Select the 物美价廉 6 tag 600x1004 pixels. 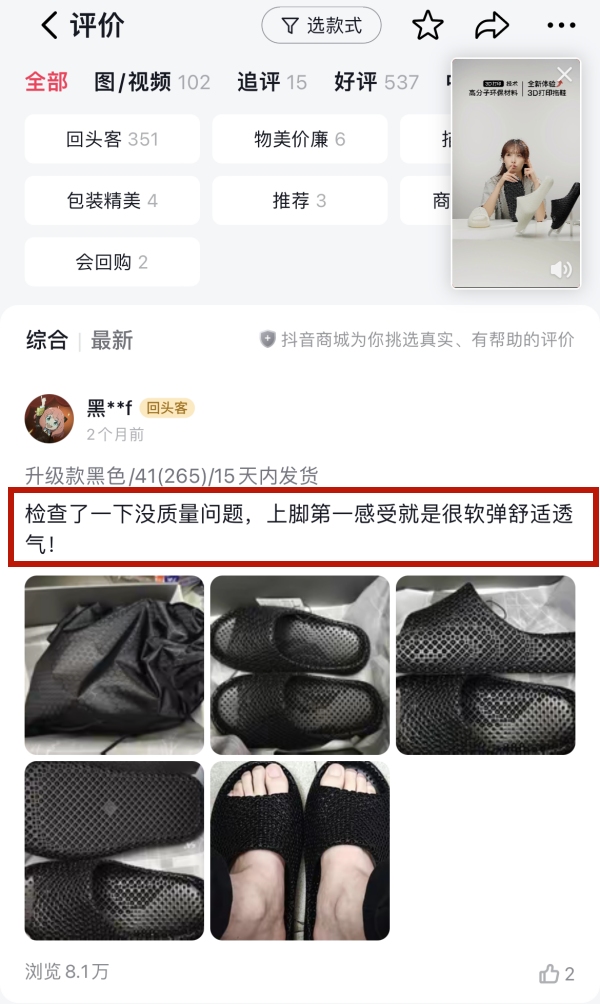coord(300,139)
